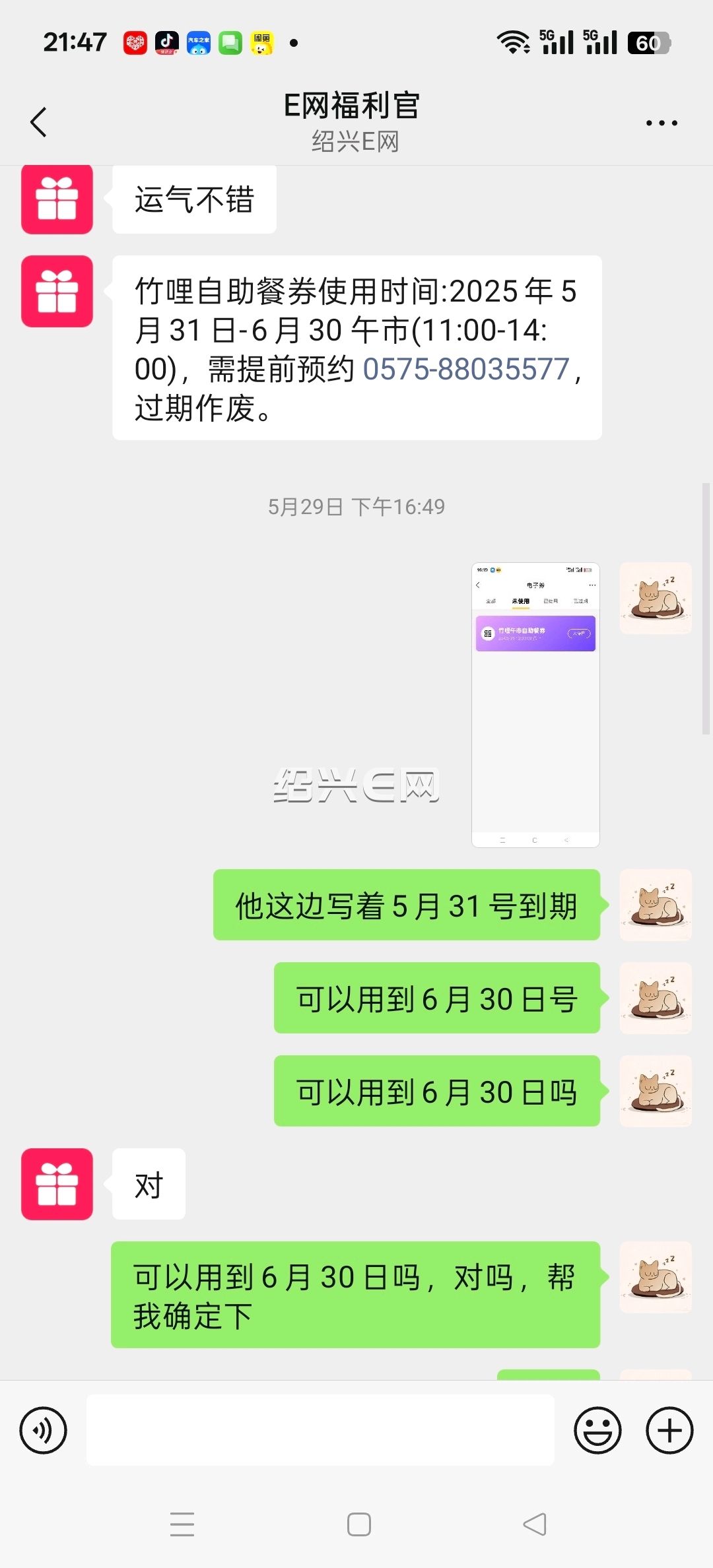Open the plus attachment menu
Screen dimensions: 713x1568
[669, 1430]
